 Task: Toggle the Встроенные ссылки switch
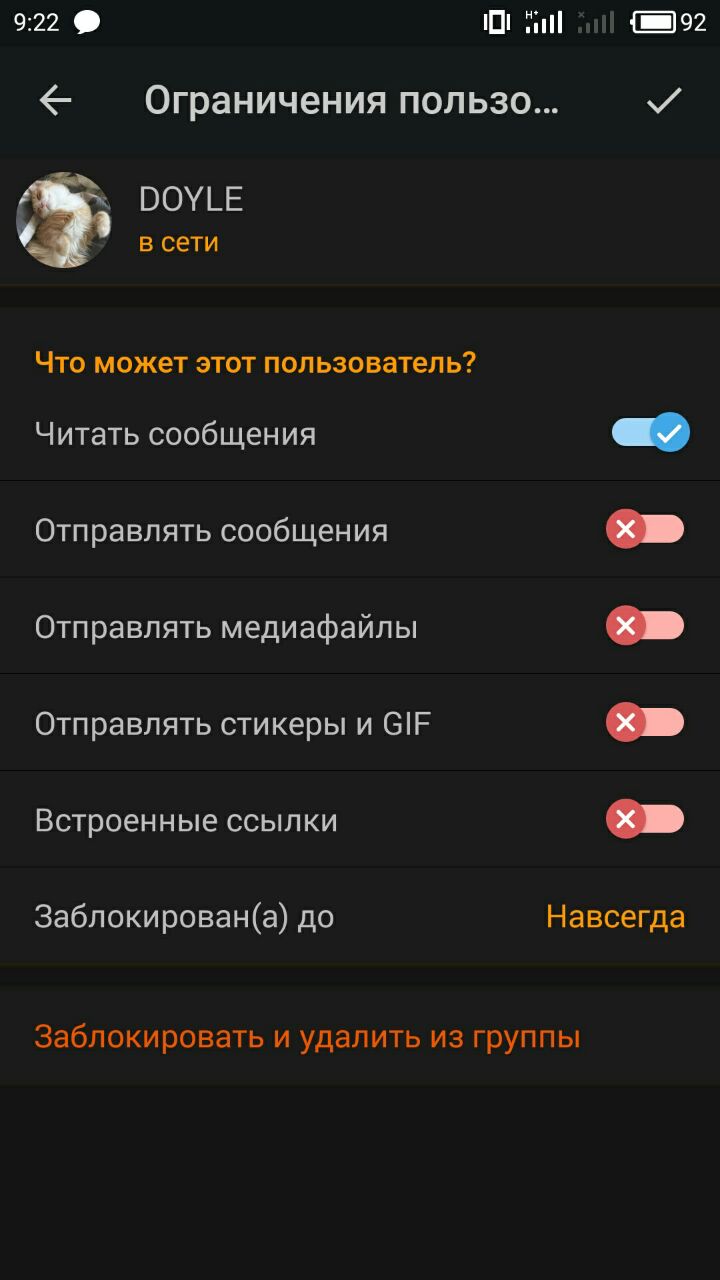(x=646, y=820)
